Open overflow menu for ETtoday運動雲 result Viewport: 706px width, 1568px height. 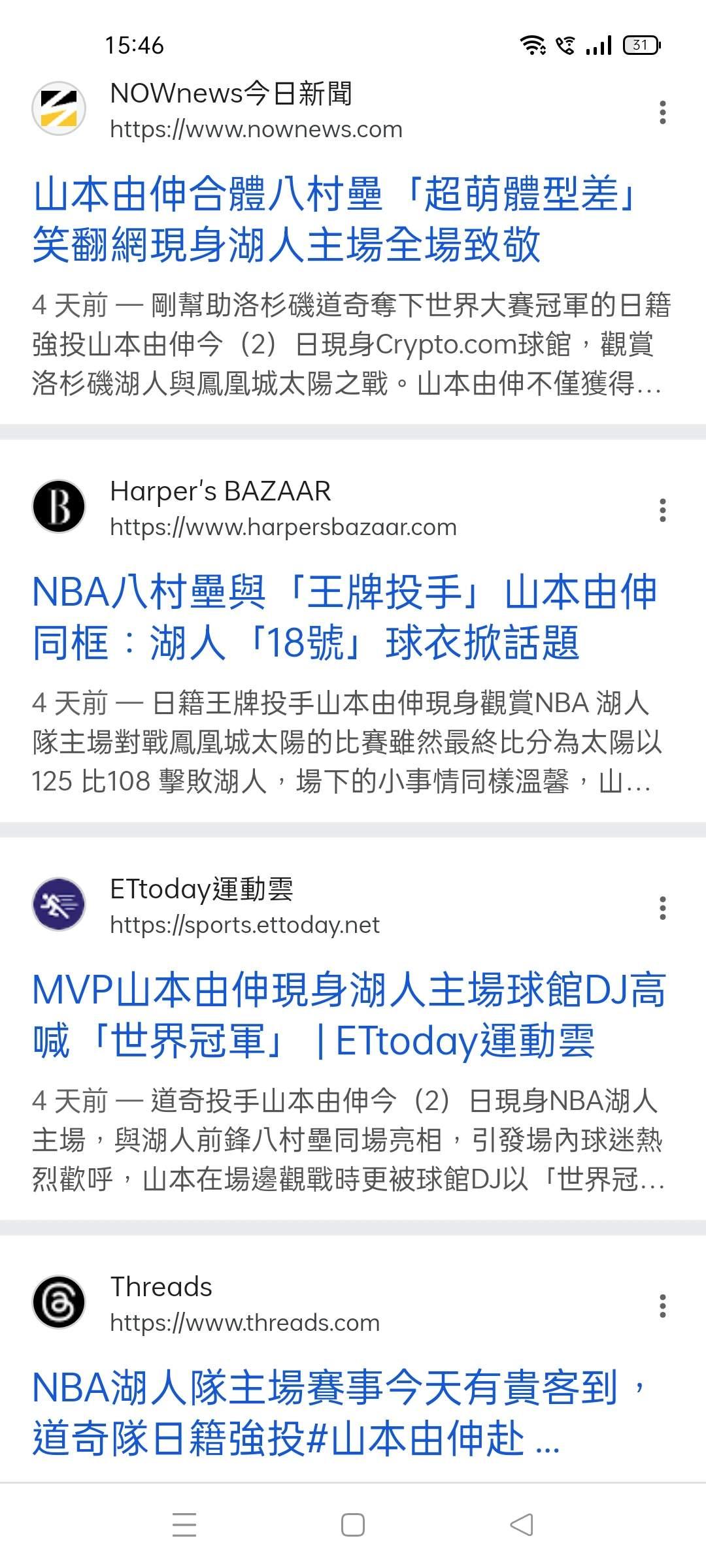[x=663, y=908]
